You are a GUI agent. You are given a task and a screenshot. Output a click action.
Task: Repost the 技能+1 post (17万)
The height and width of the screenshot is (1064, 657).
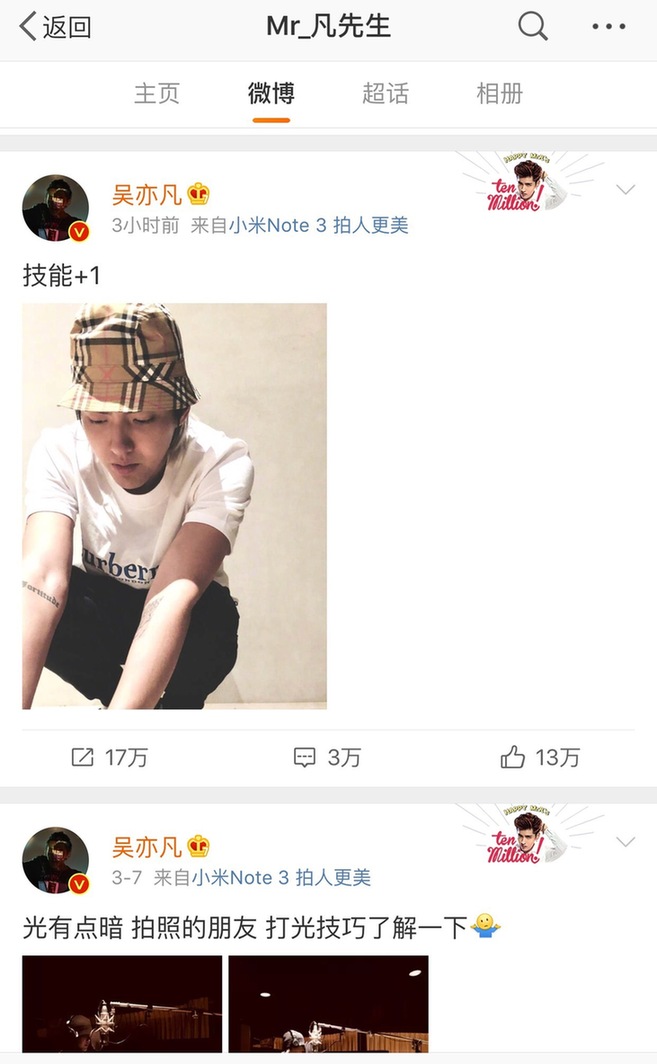110,758
